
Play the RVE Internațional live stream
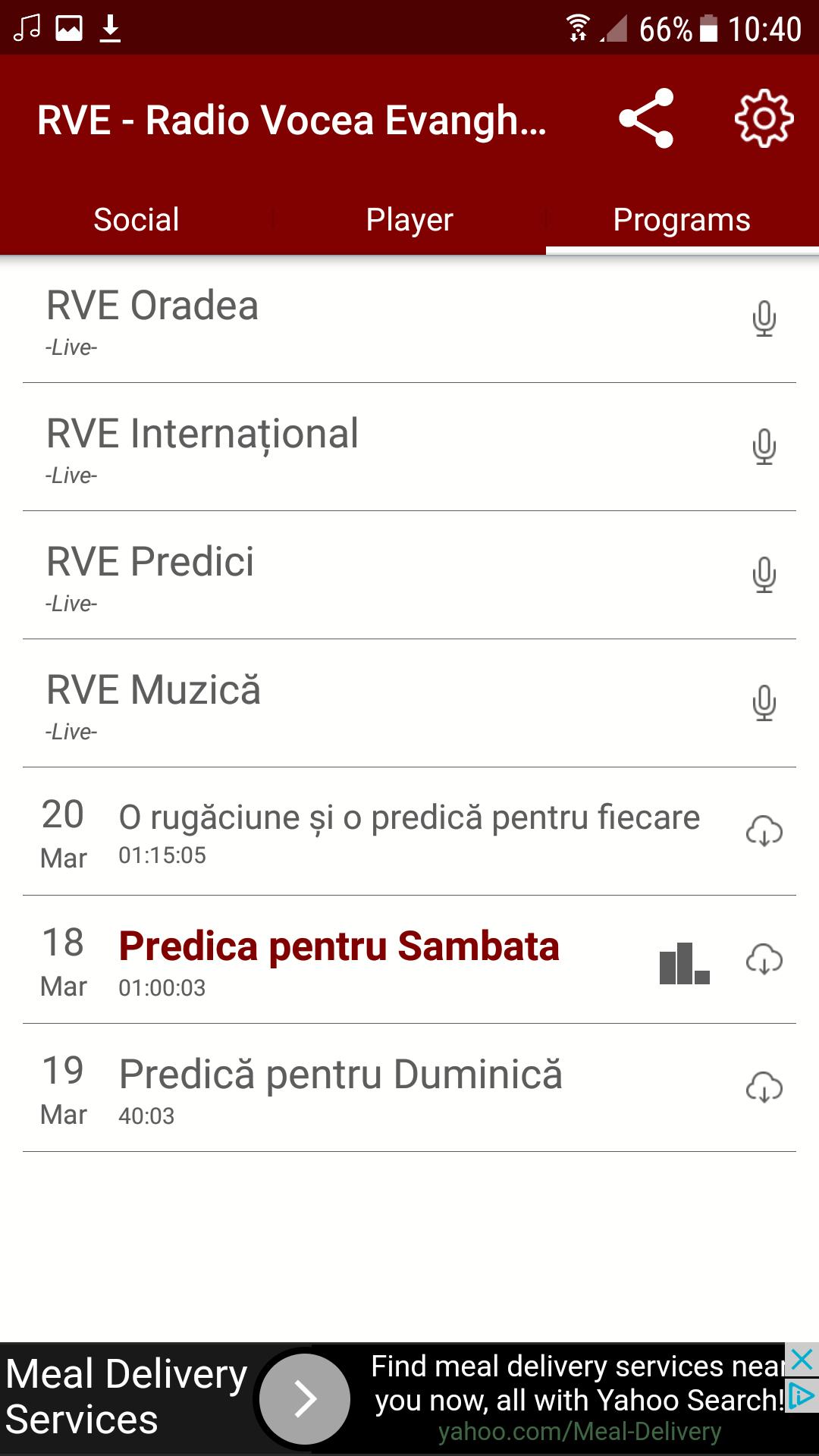[x=409, y=447]
